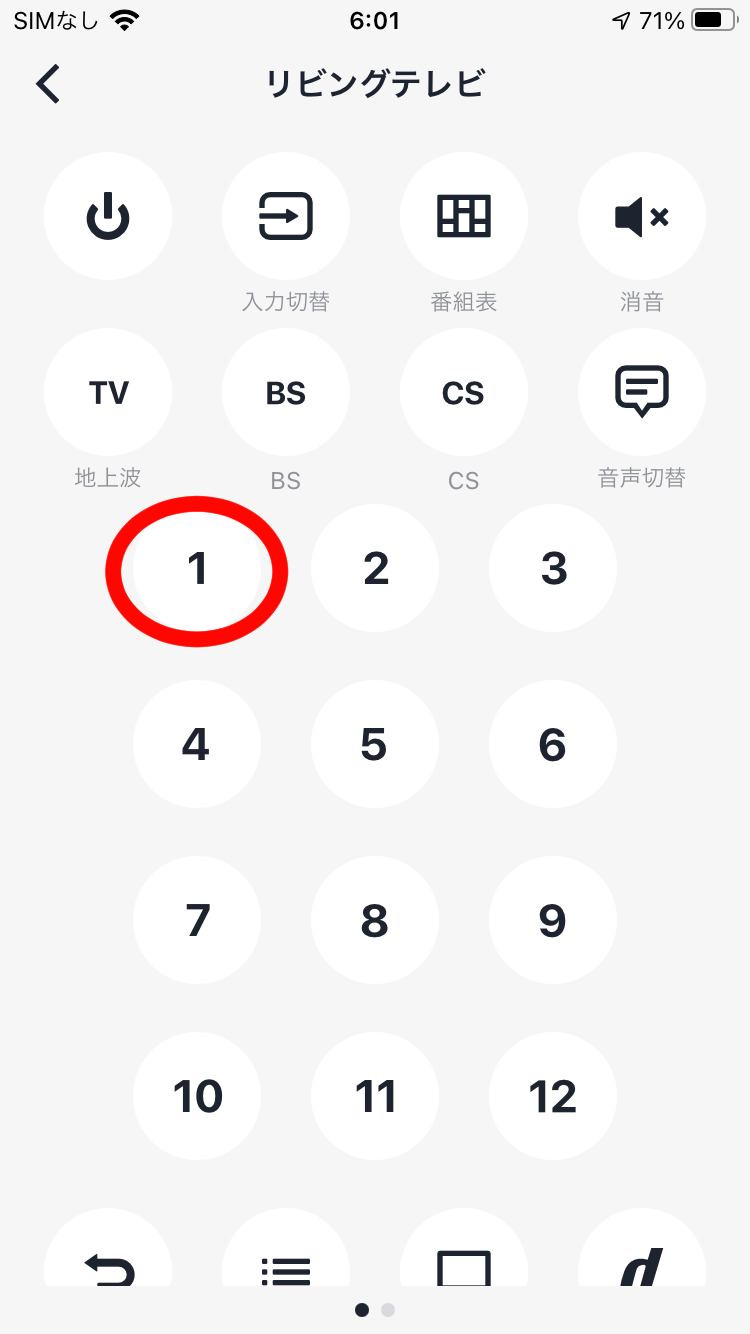The height and width of the screenshot is (1334, 750).
Task: Select channel 3
Action: point(553,568)
